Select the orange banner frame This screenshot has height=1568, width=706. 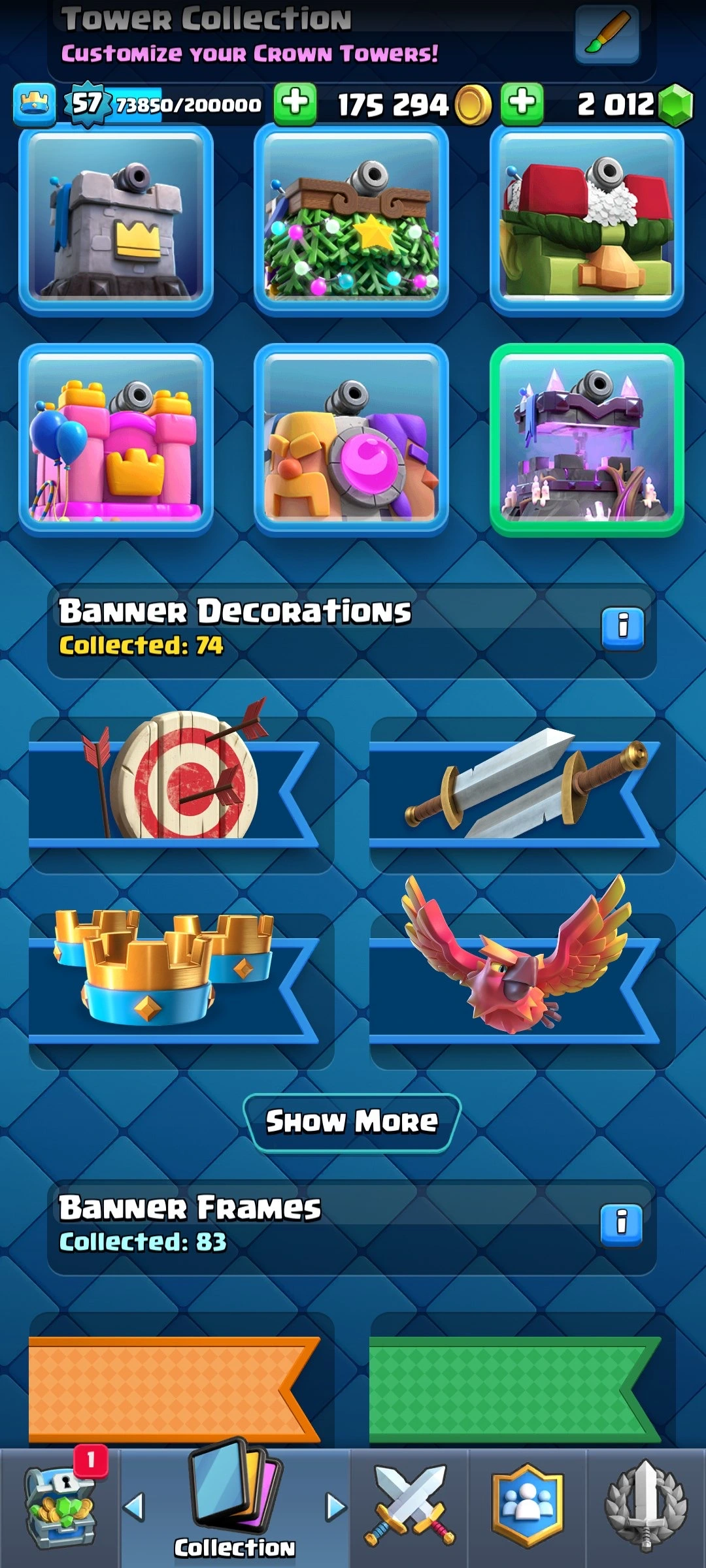tap(173, 1388)
